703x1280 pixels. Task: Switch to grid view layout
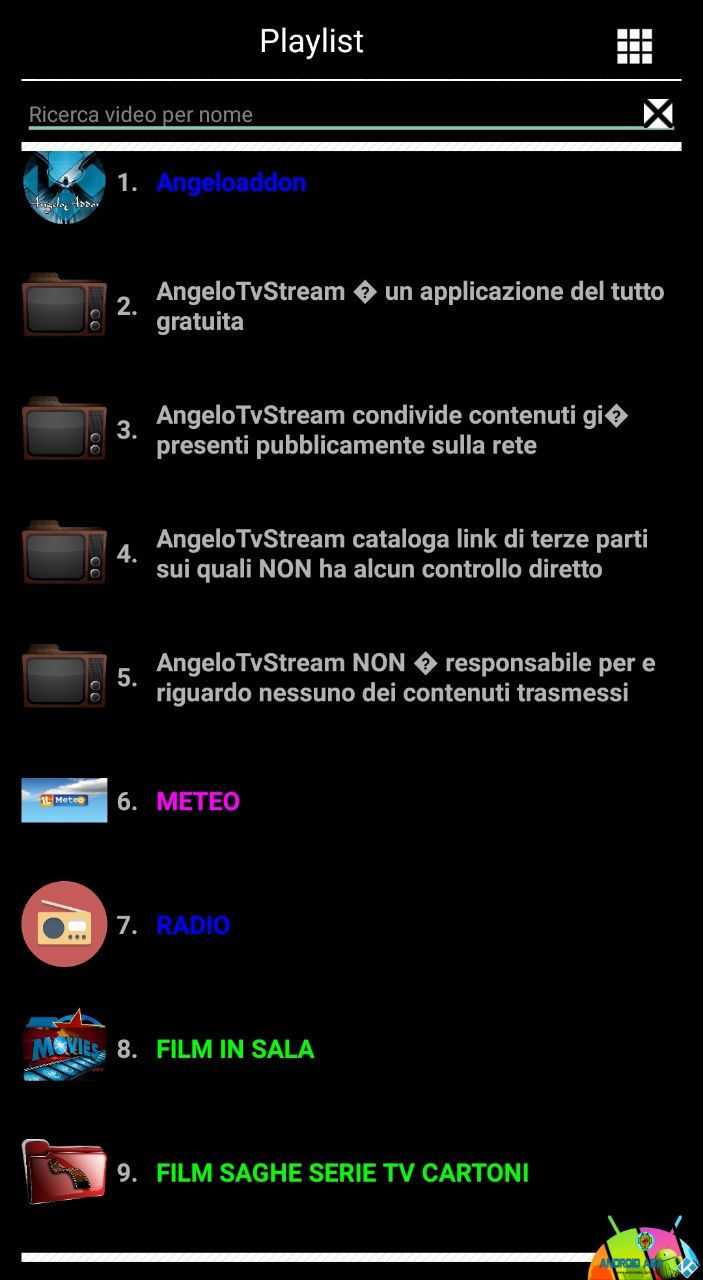click(x=634, y=45)
